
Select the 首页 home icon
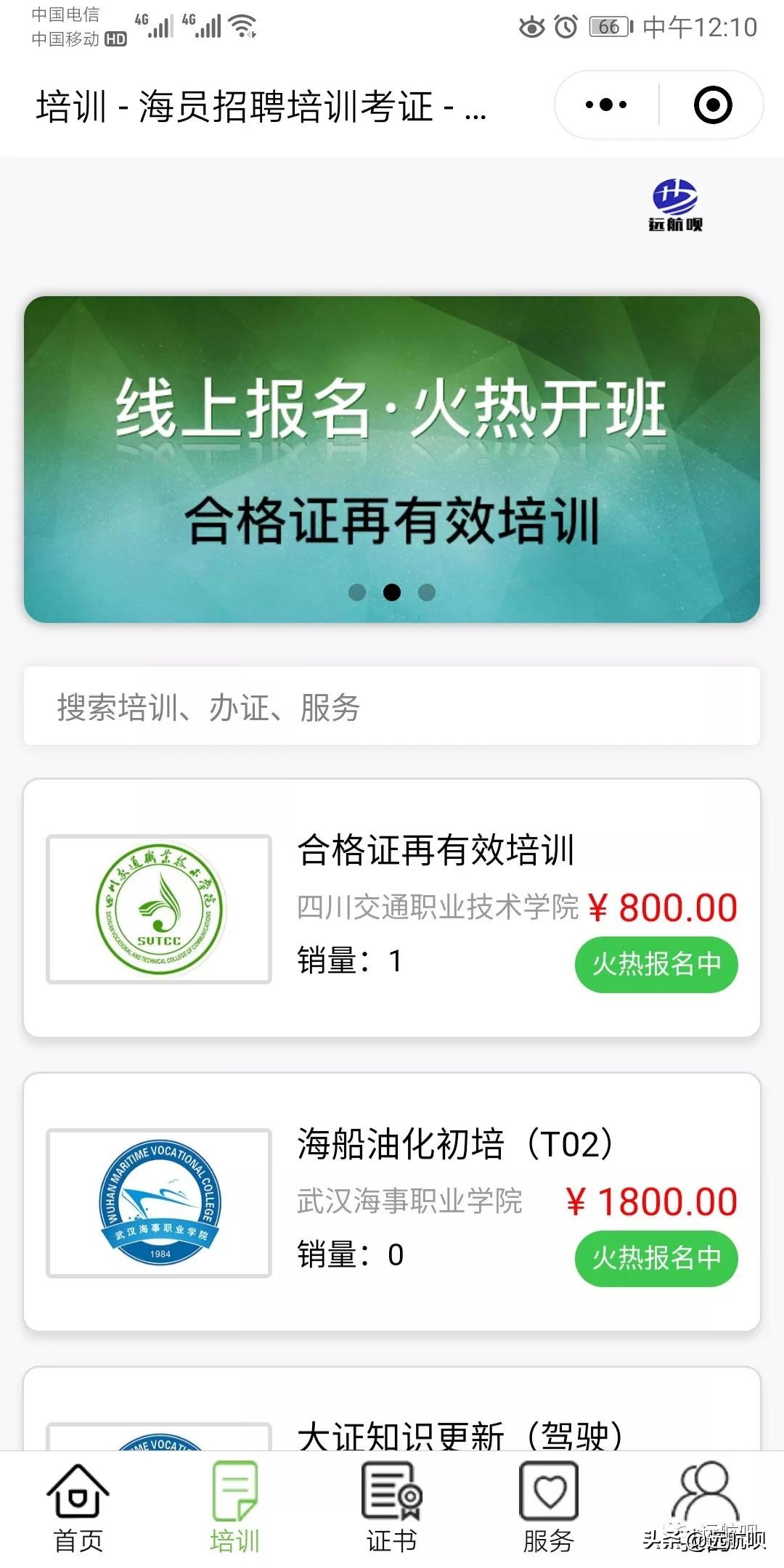coord(76,1495)
